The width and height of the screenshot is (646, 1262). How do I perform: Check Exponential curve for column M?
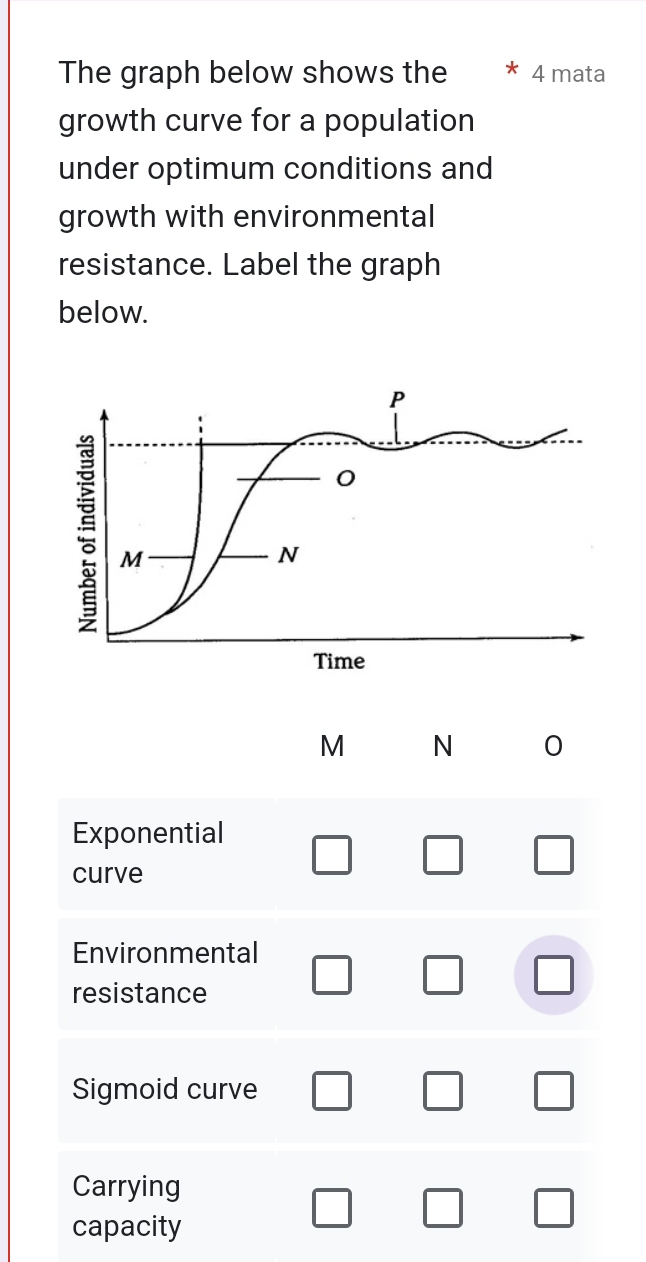click(x=332, y=855)
